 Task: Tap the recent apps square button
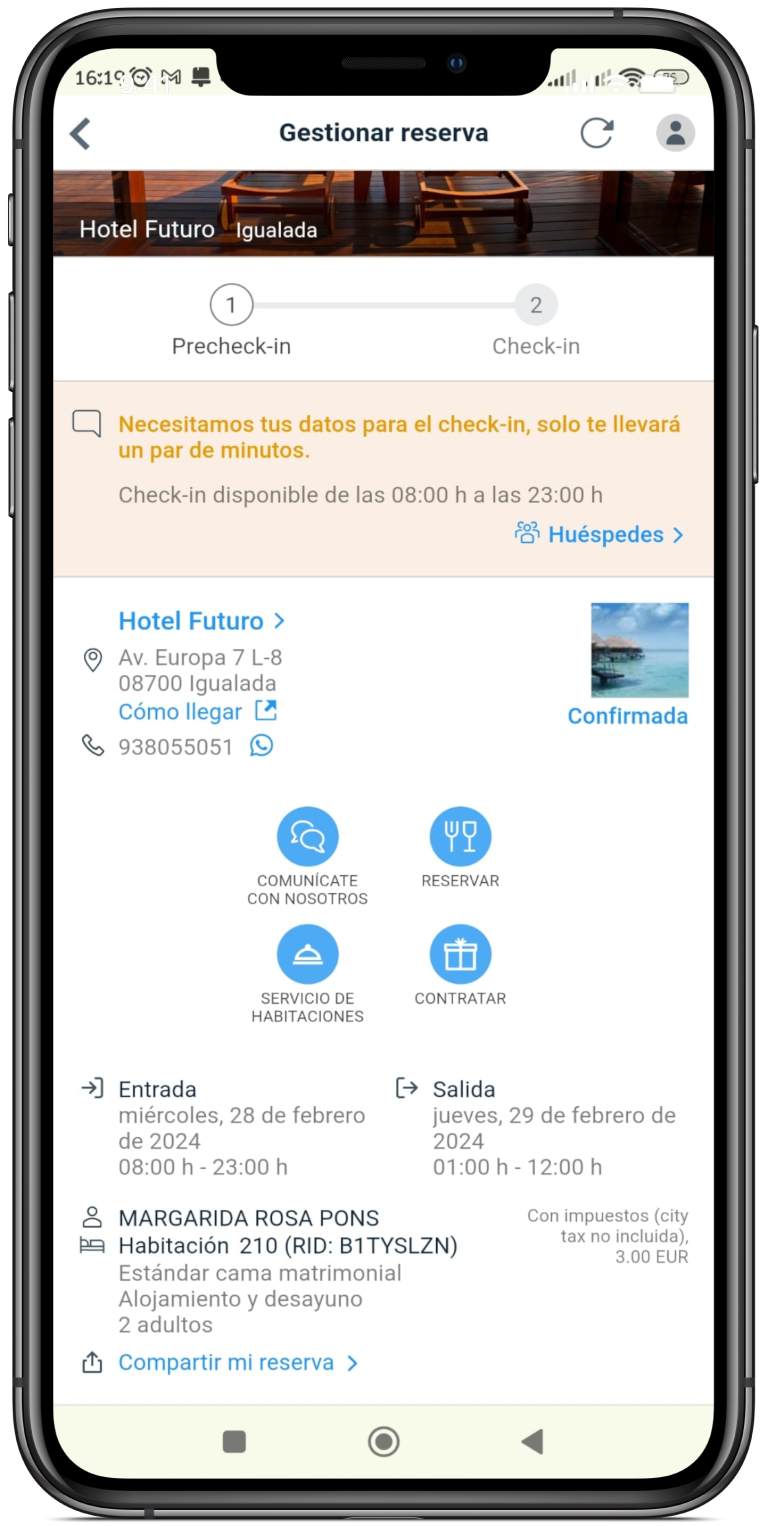234,1441
